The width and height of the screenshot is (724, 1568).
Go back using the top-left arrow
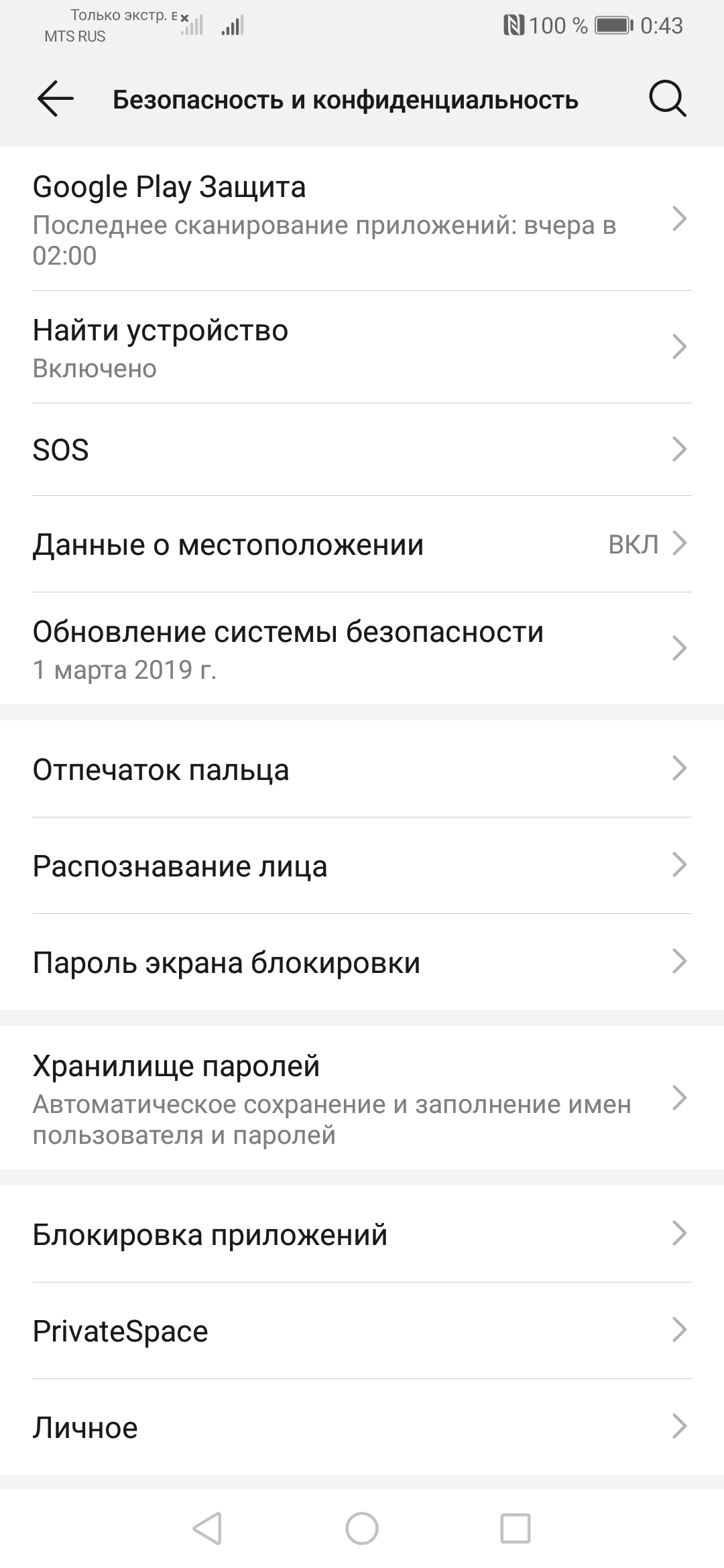click(x=55, y=99)
